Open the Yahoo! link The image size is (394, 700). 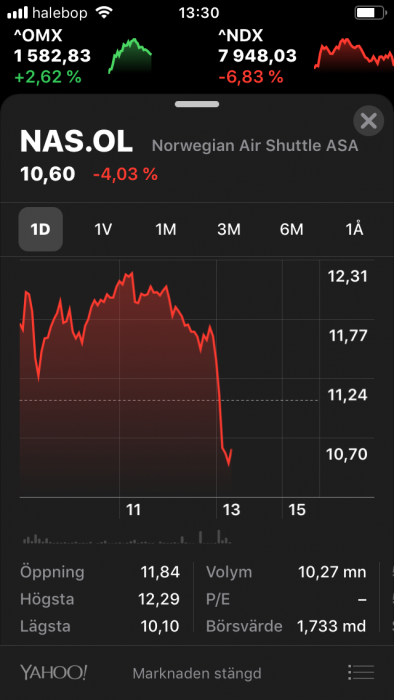coord(54,672)
